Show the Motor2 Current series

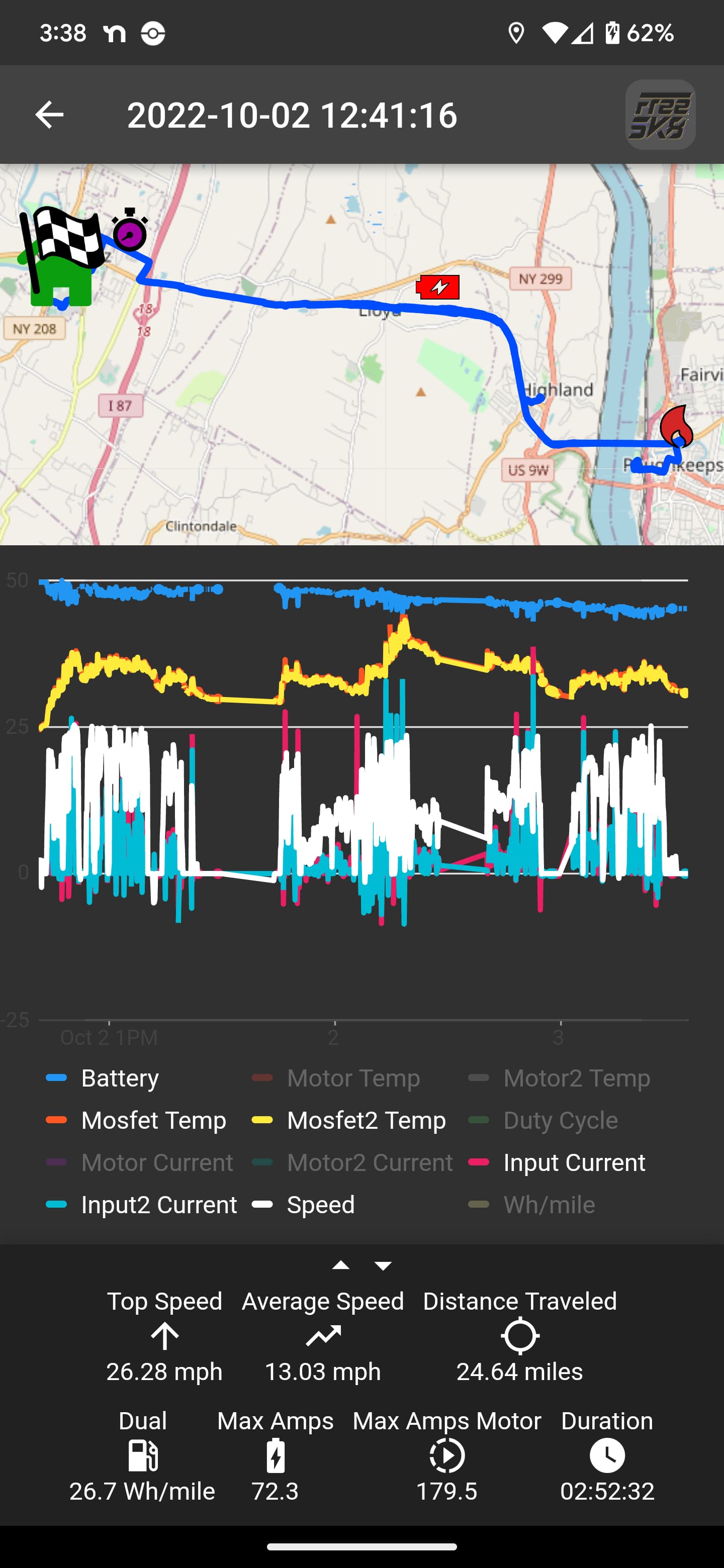click(x=352, y=1162)
